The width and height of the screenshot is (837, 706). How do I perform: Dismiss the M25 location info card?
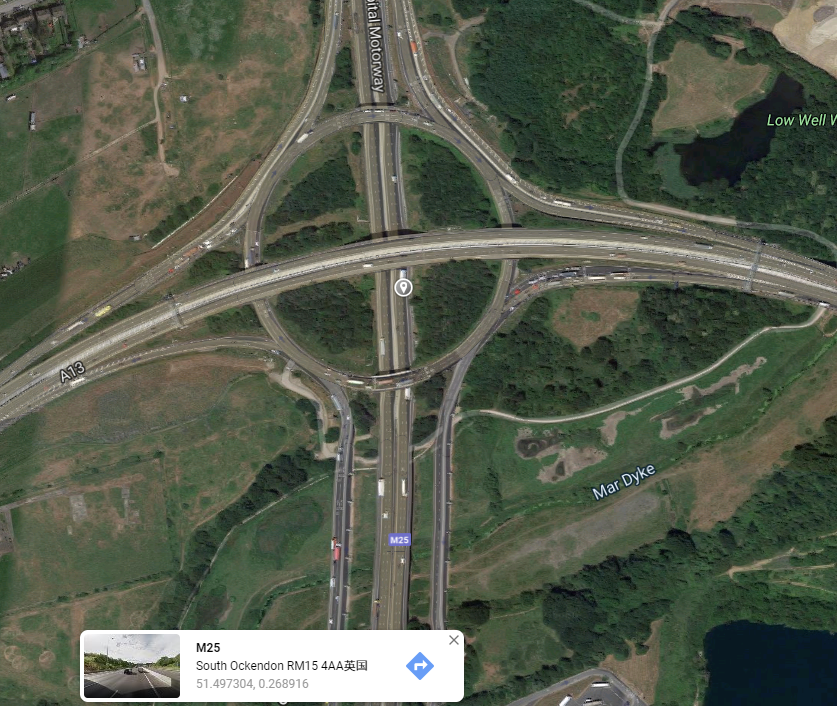[454, 640]
